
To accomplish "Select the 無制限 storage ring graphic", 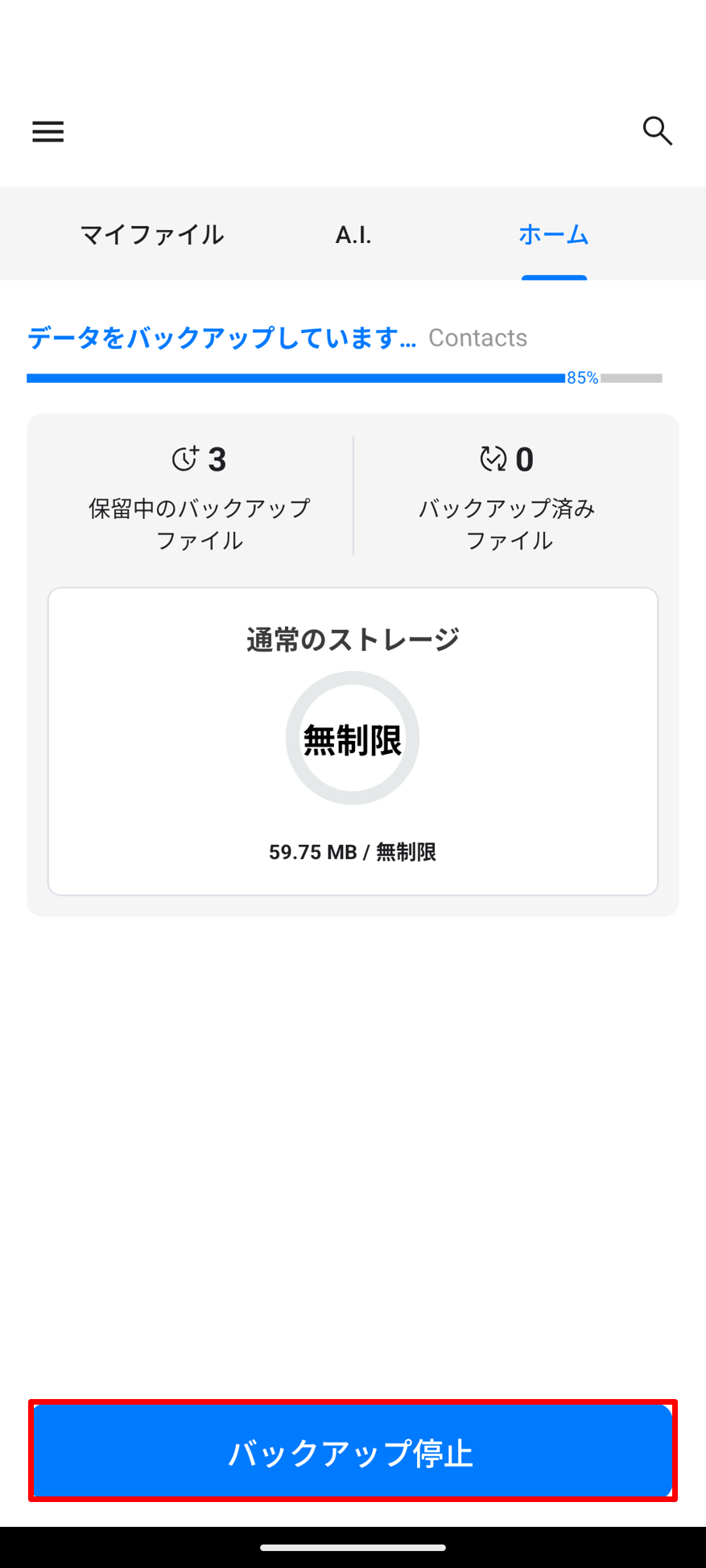I will (x=353, y=737).
